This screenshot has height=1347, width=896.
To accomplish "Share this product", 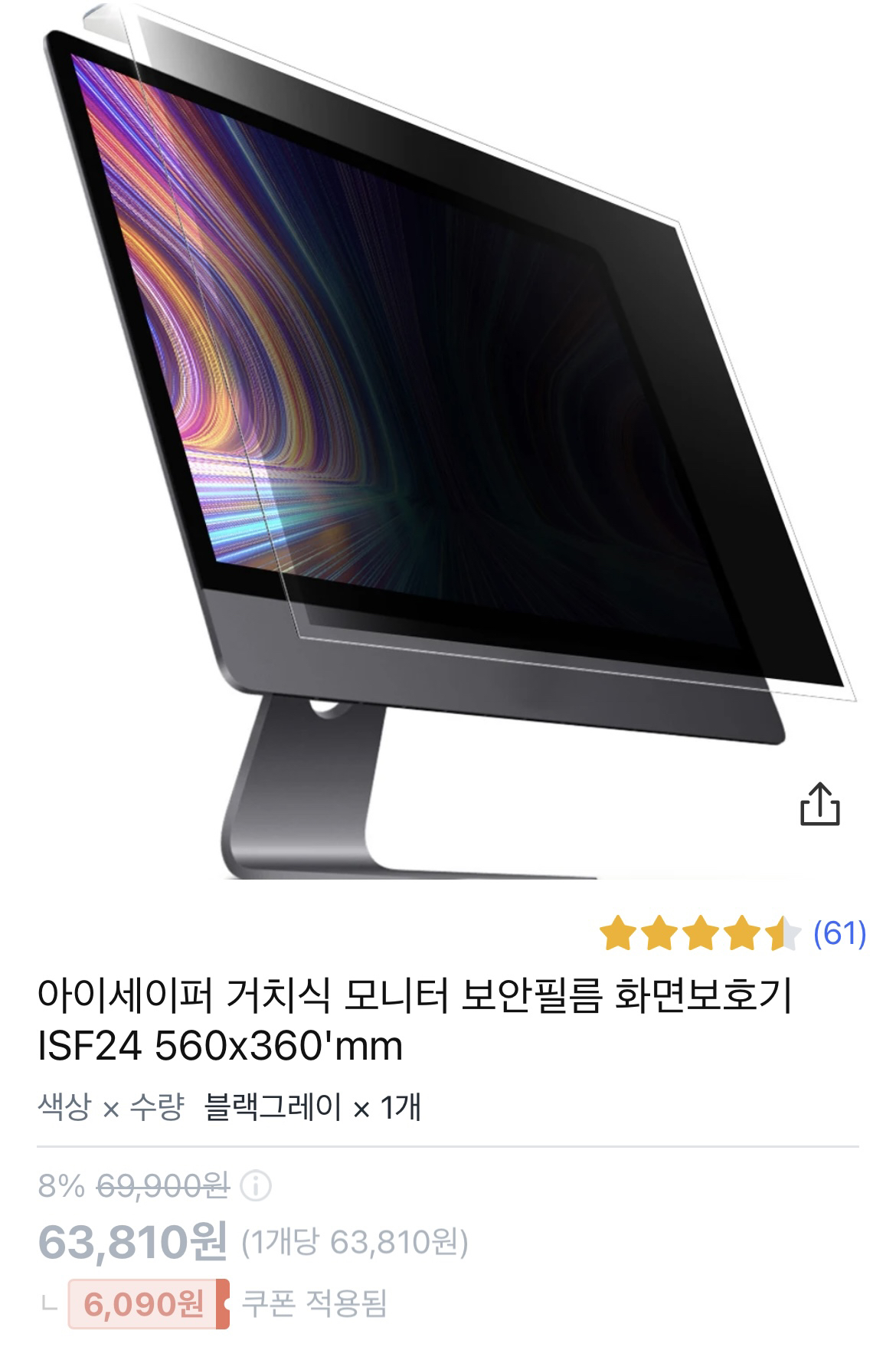I will coord(819,804).
